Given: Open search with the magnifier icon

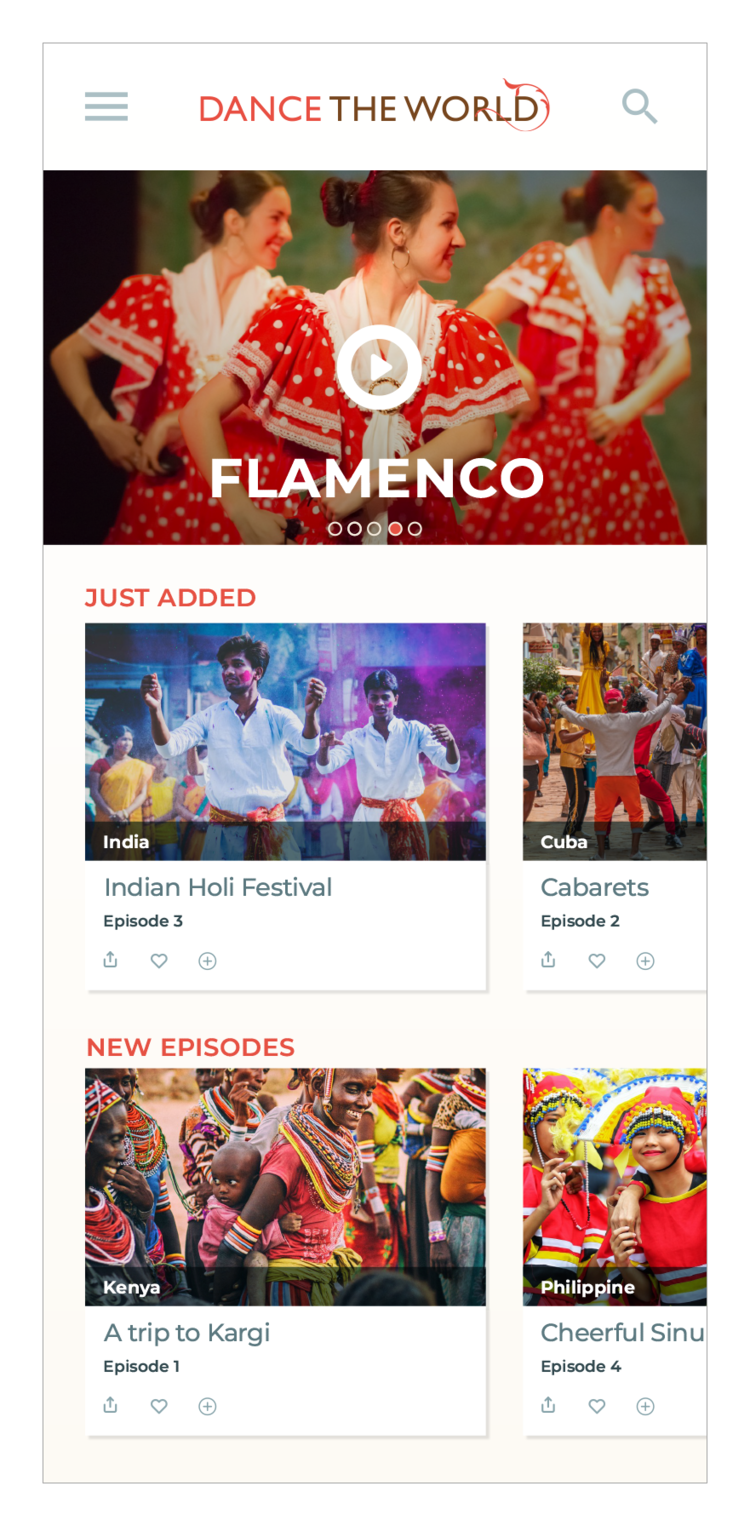Looking at the screenshot, I should (640, 106).
